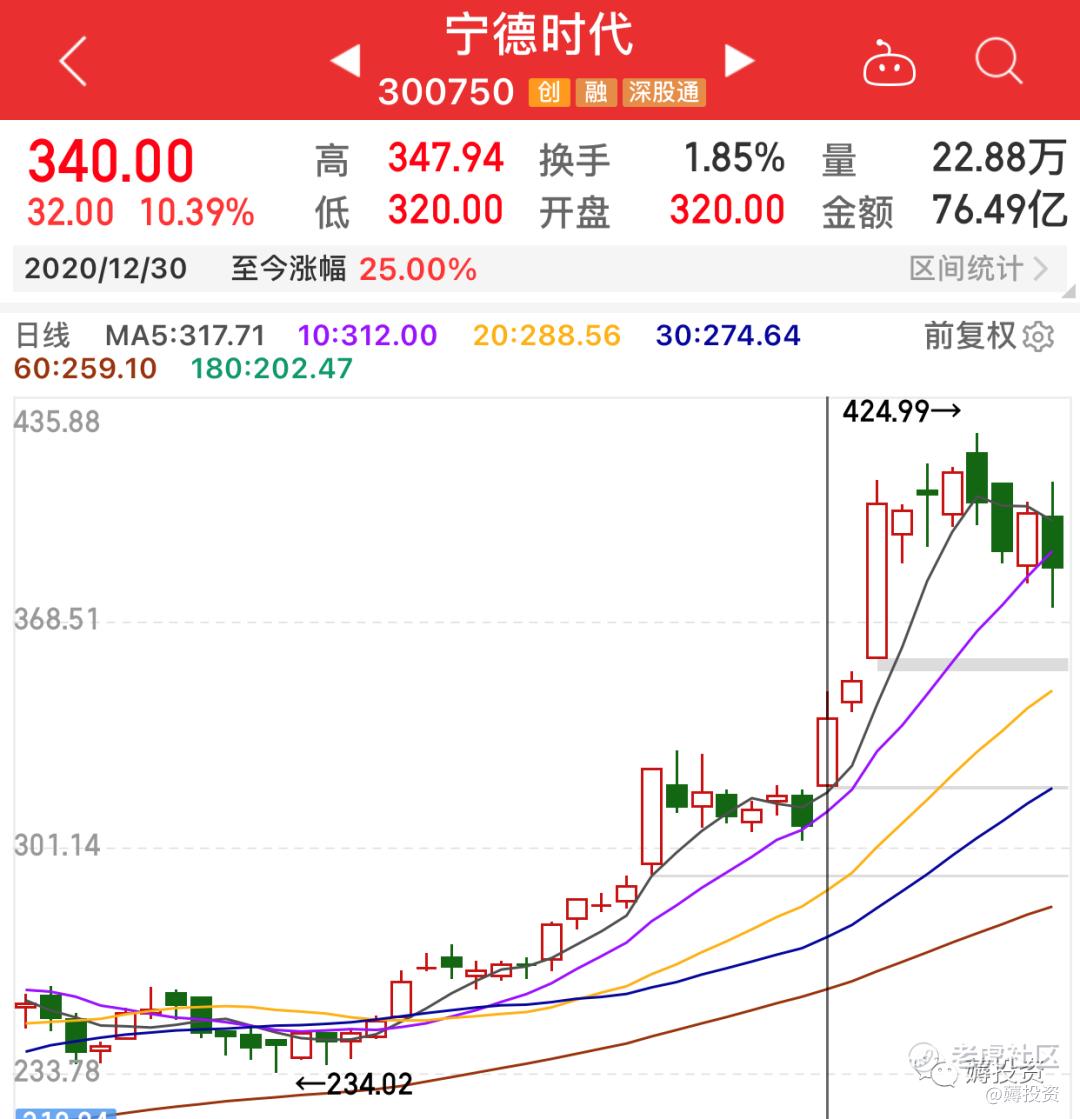This screenshot has width=1080, height=1119.
Task: Open stock search
Action: tap(998, 61)
